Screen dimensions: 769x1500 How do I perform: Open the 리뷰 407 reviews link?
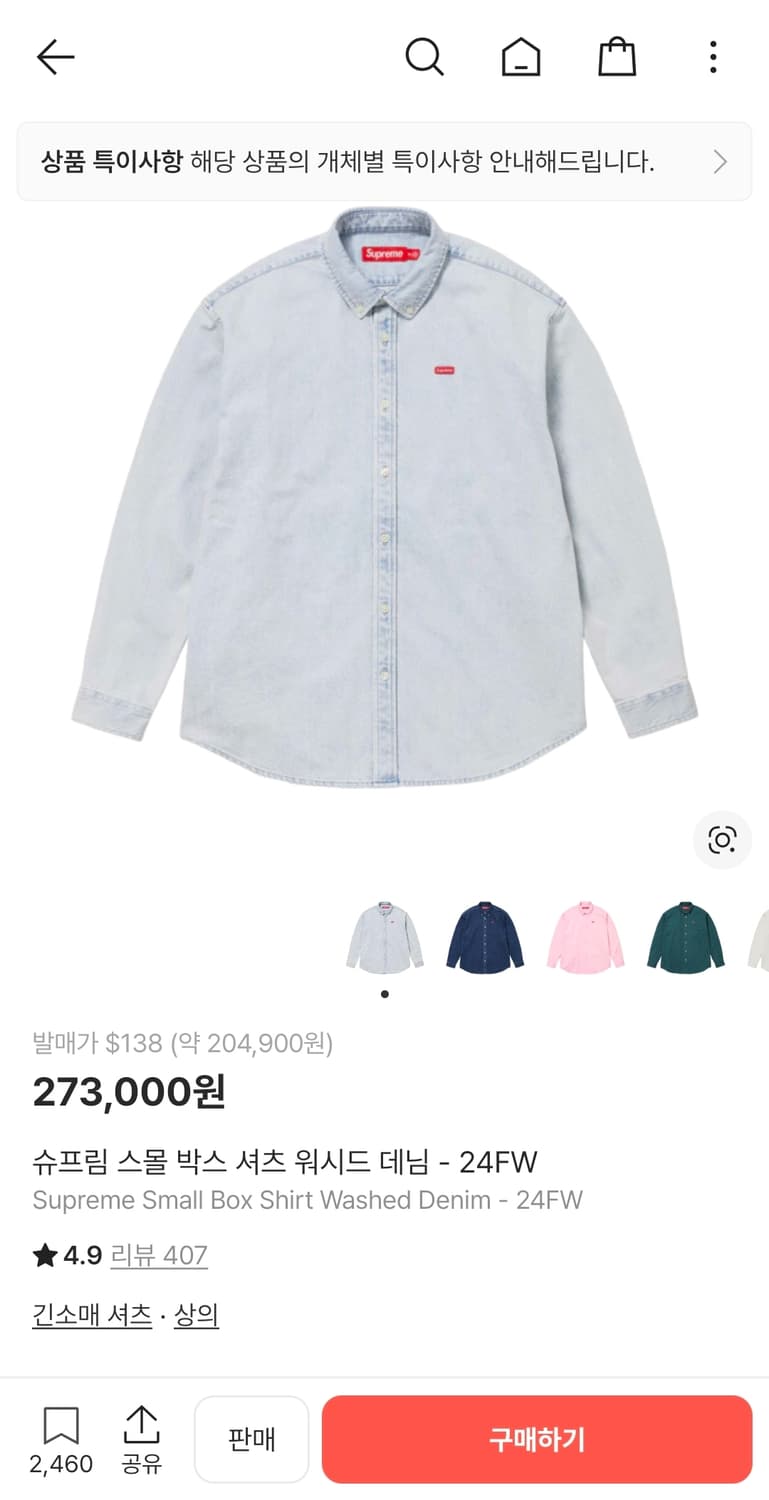[x=159, y=1255]
